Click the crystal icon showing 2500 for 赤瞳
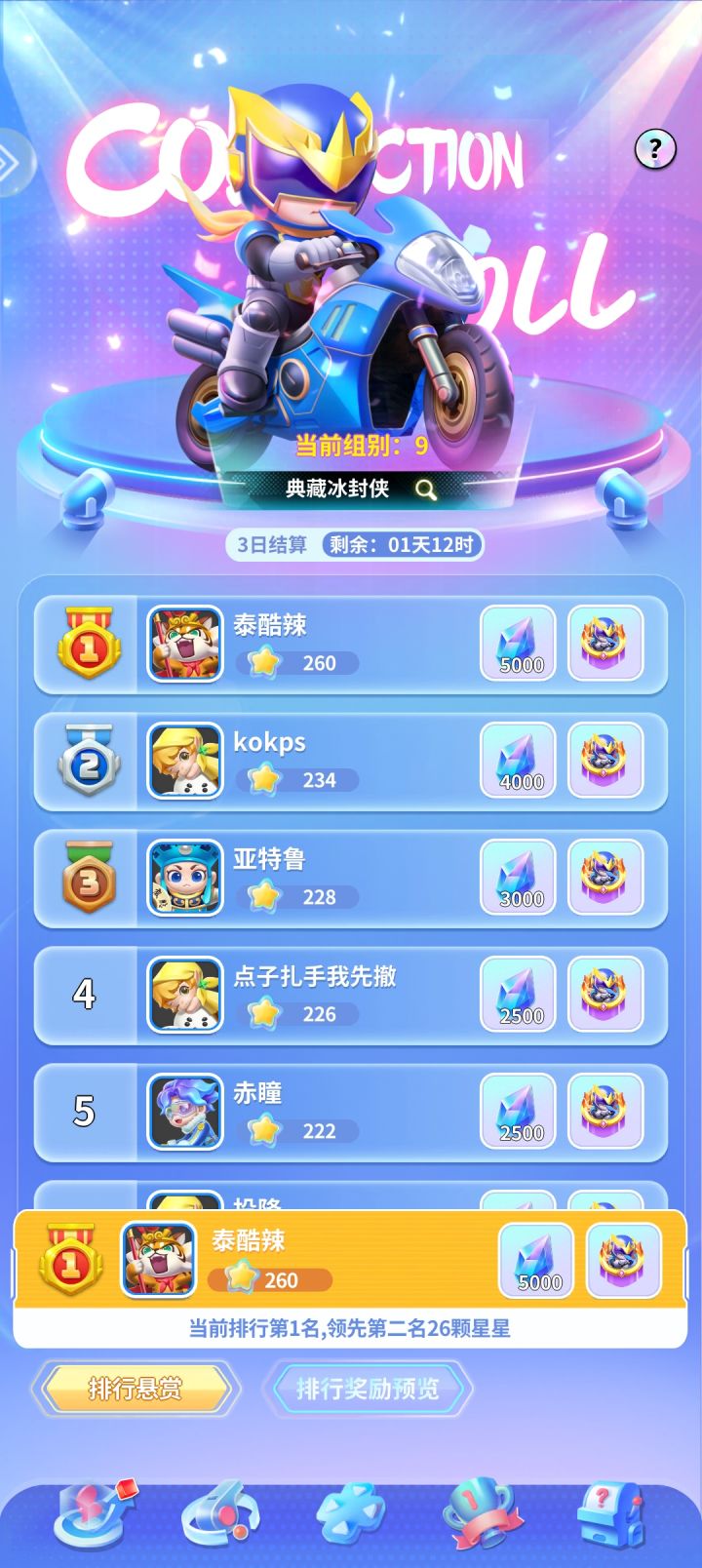This screenshot has height=1568, width=702. (x=520, y=1112)
